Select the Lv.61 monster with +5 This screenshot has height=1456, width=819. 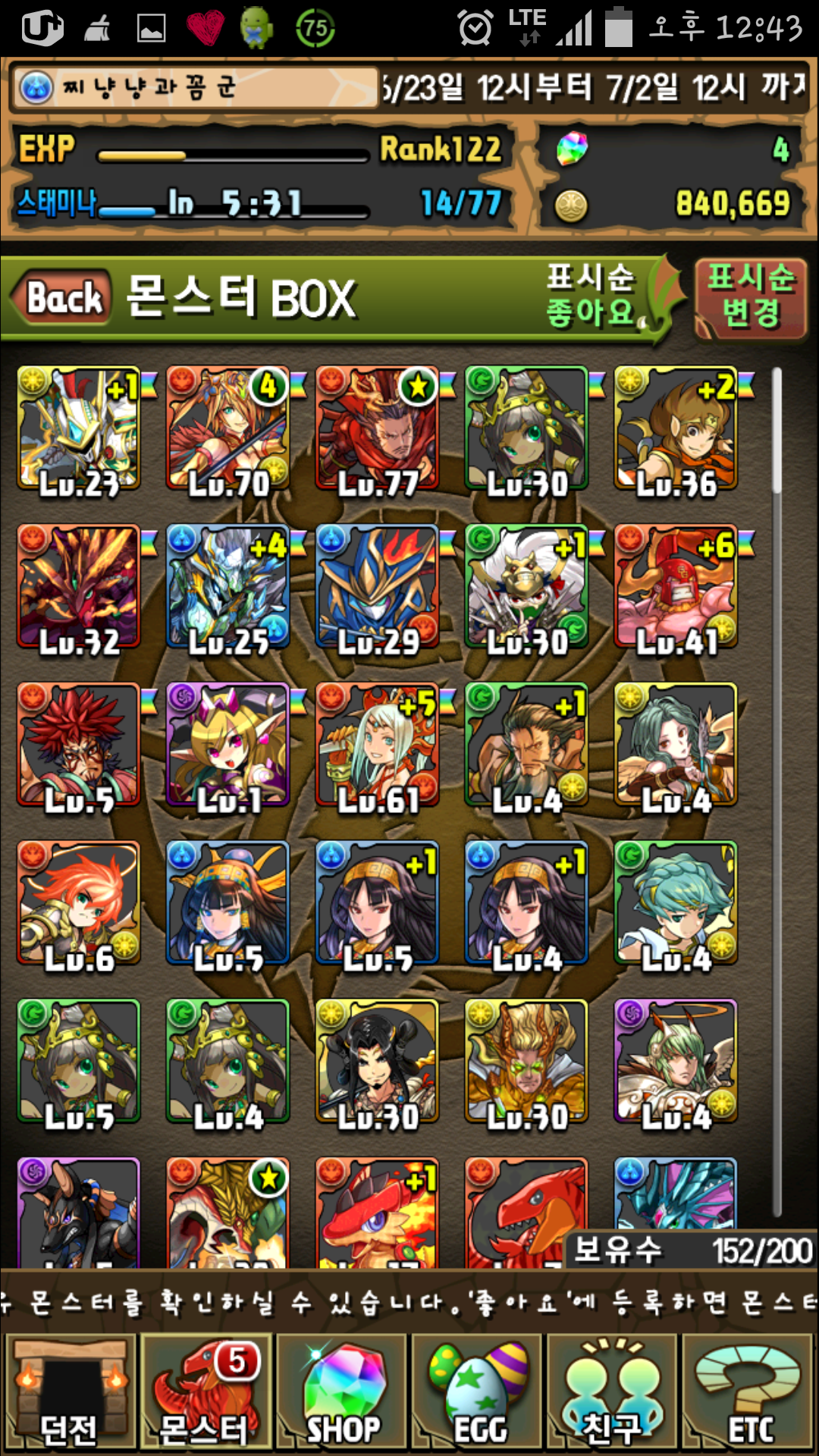pos(377,745)
